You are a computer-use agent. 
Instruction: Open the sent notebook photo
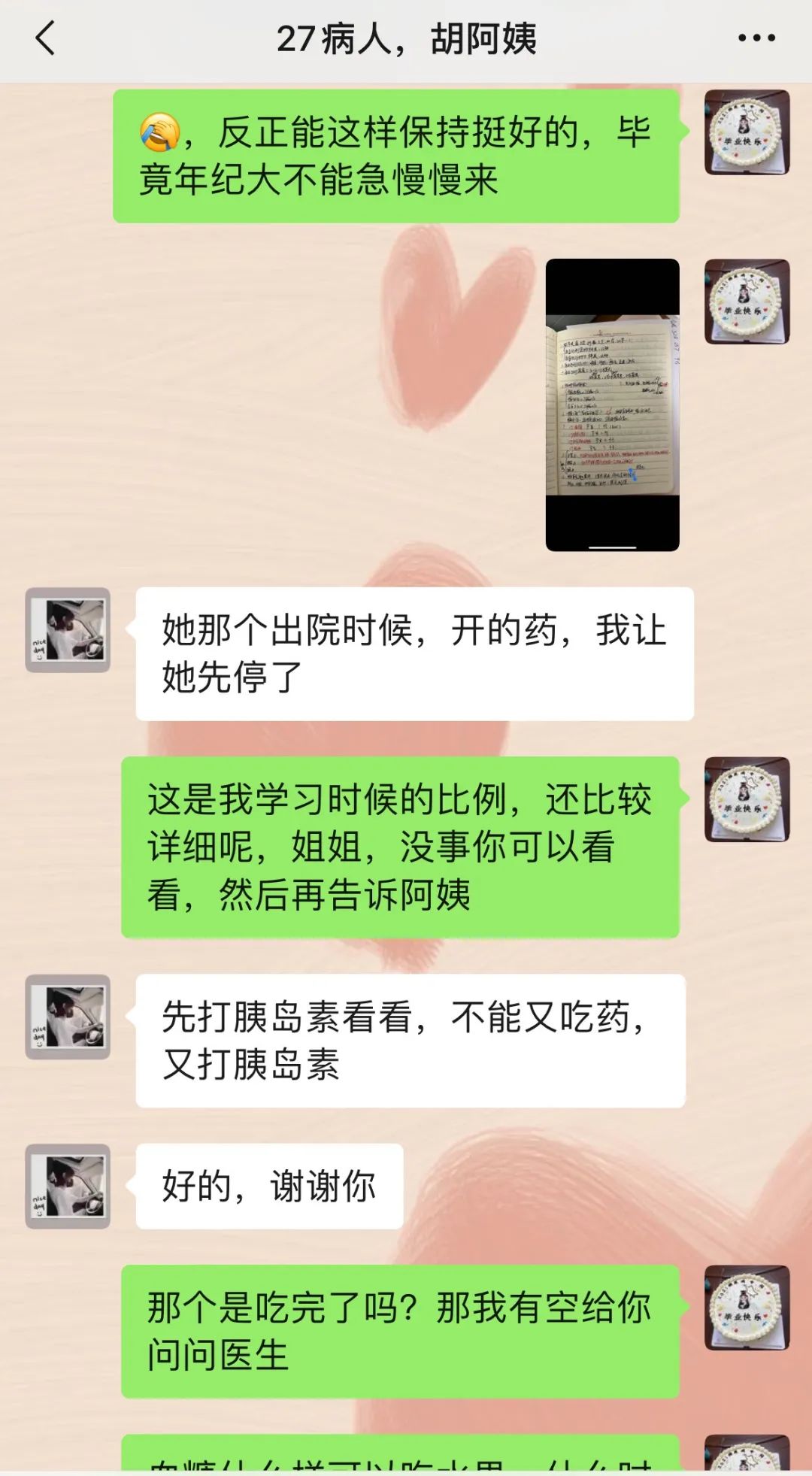612,405
